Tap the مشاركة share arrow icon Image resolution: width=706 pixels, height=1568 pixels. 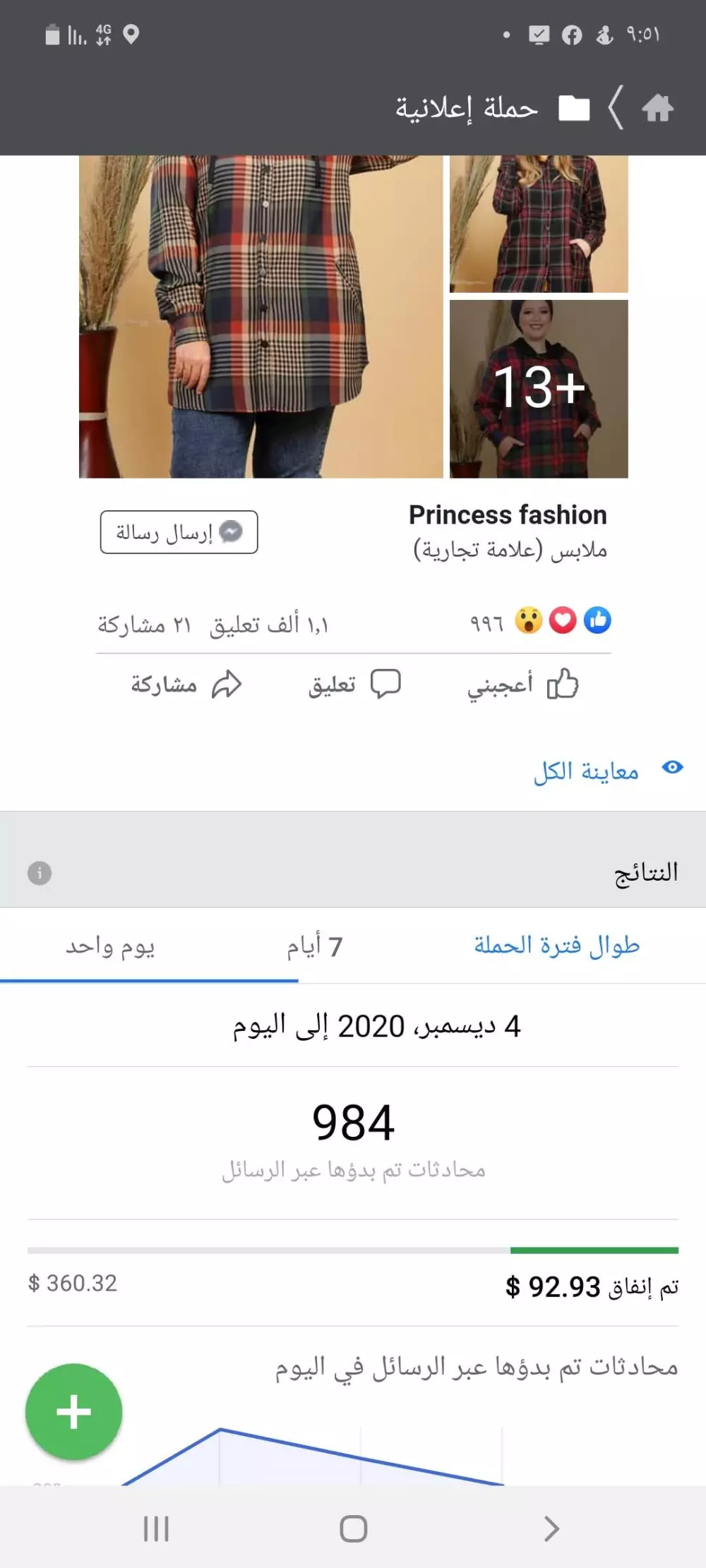[x=228, y=683]
